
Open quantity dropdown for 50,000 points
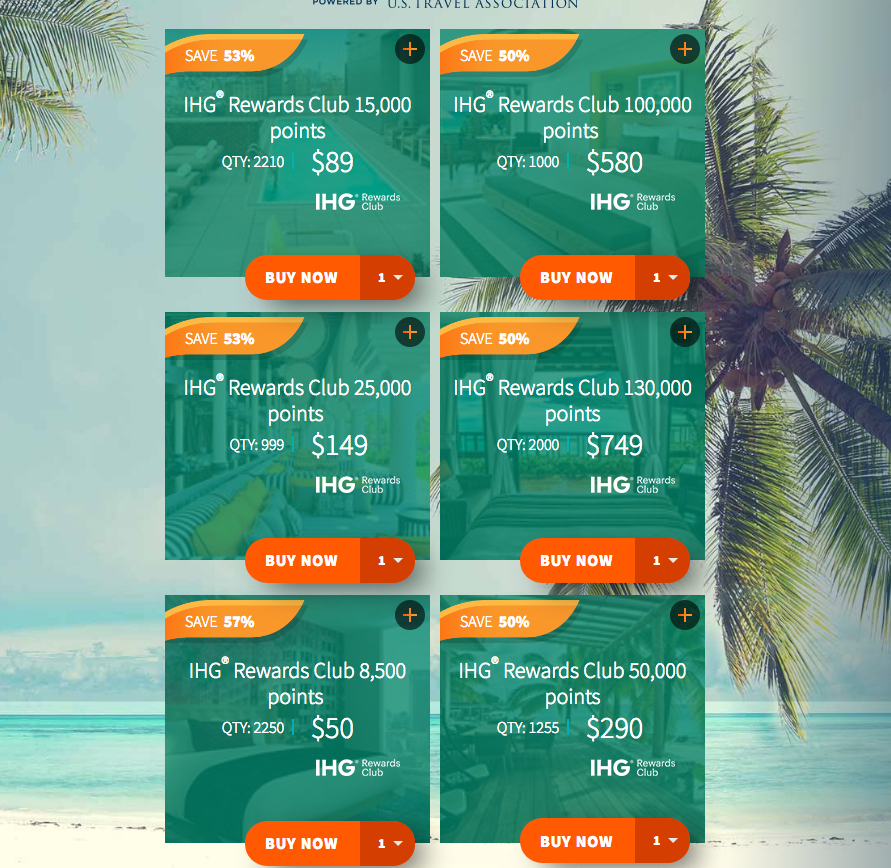click(664, 841)
